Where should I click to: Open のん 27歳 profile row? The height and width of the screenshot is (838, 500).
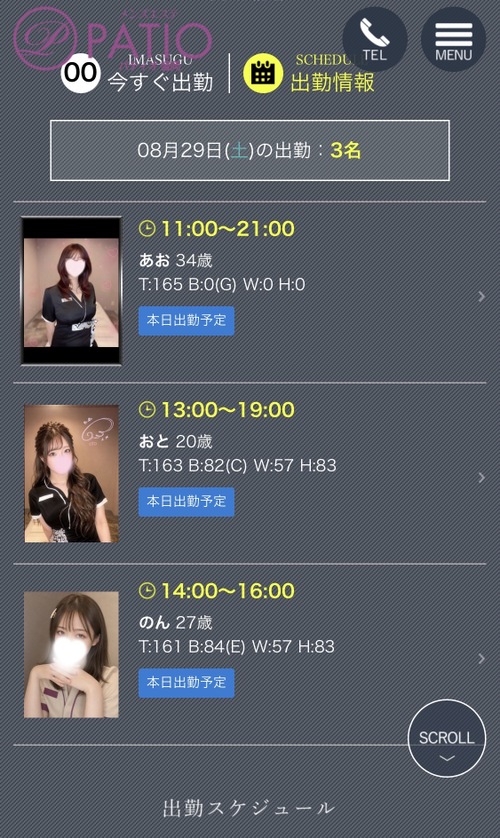point(250,655)
